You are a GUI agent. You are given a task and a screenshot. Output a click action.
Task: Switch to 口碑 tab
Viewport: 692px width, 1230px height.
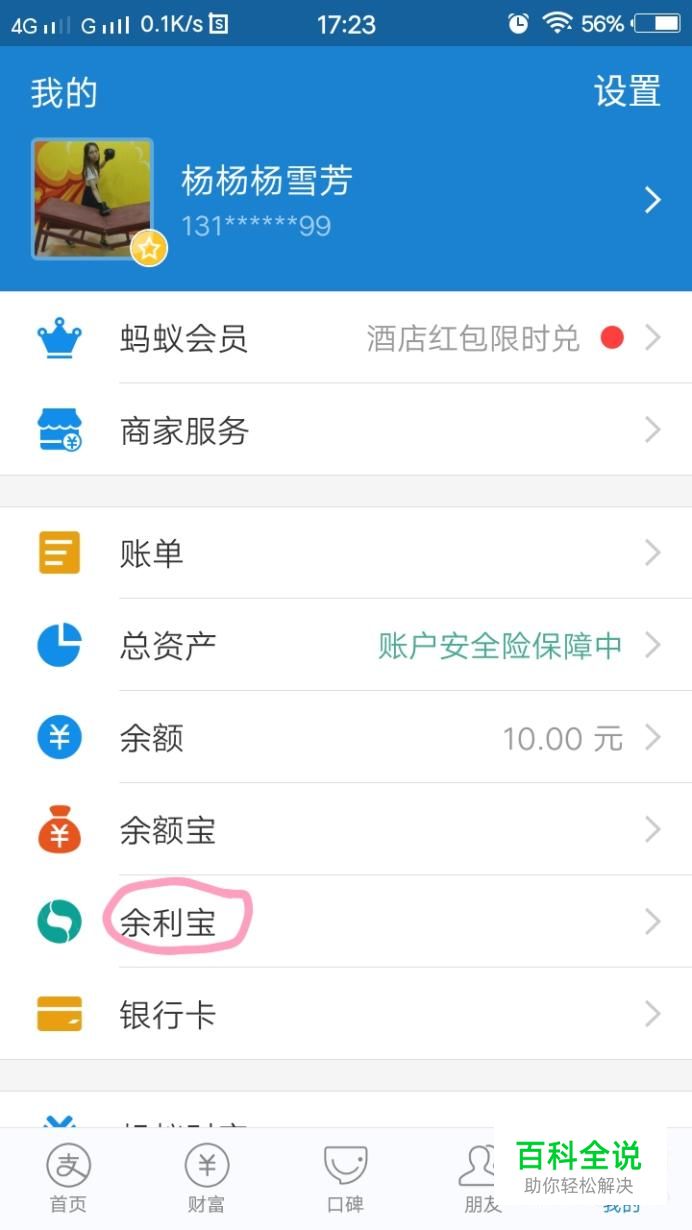(x=345, y=1178)
